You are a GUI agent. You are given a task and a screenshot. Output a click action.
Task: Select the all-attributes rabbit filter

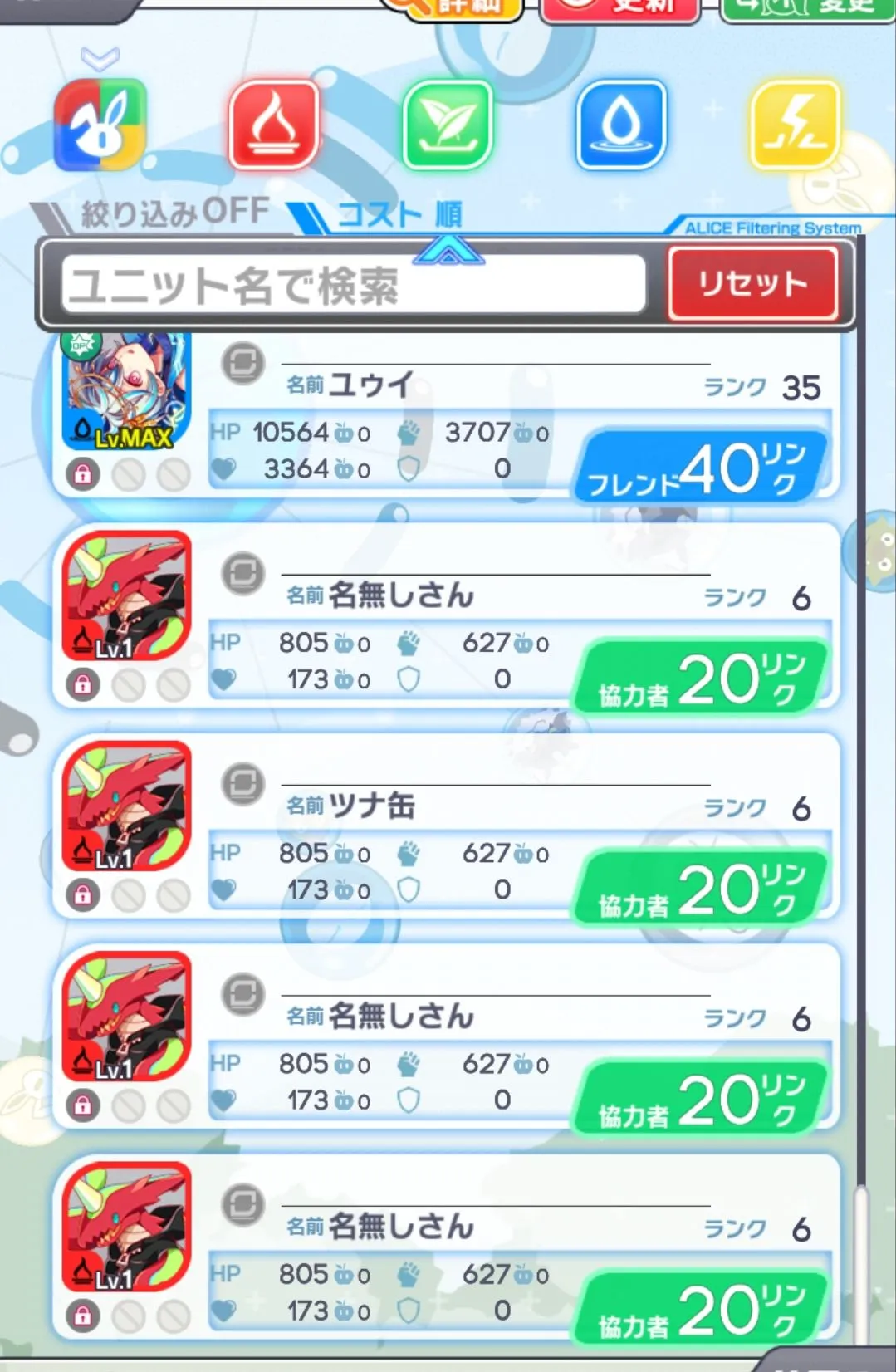[x=100, y=125]
